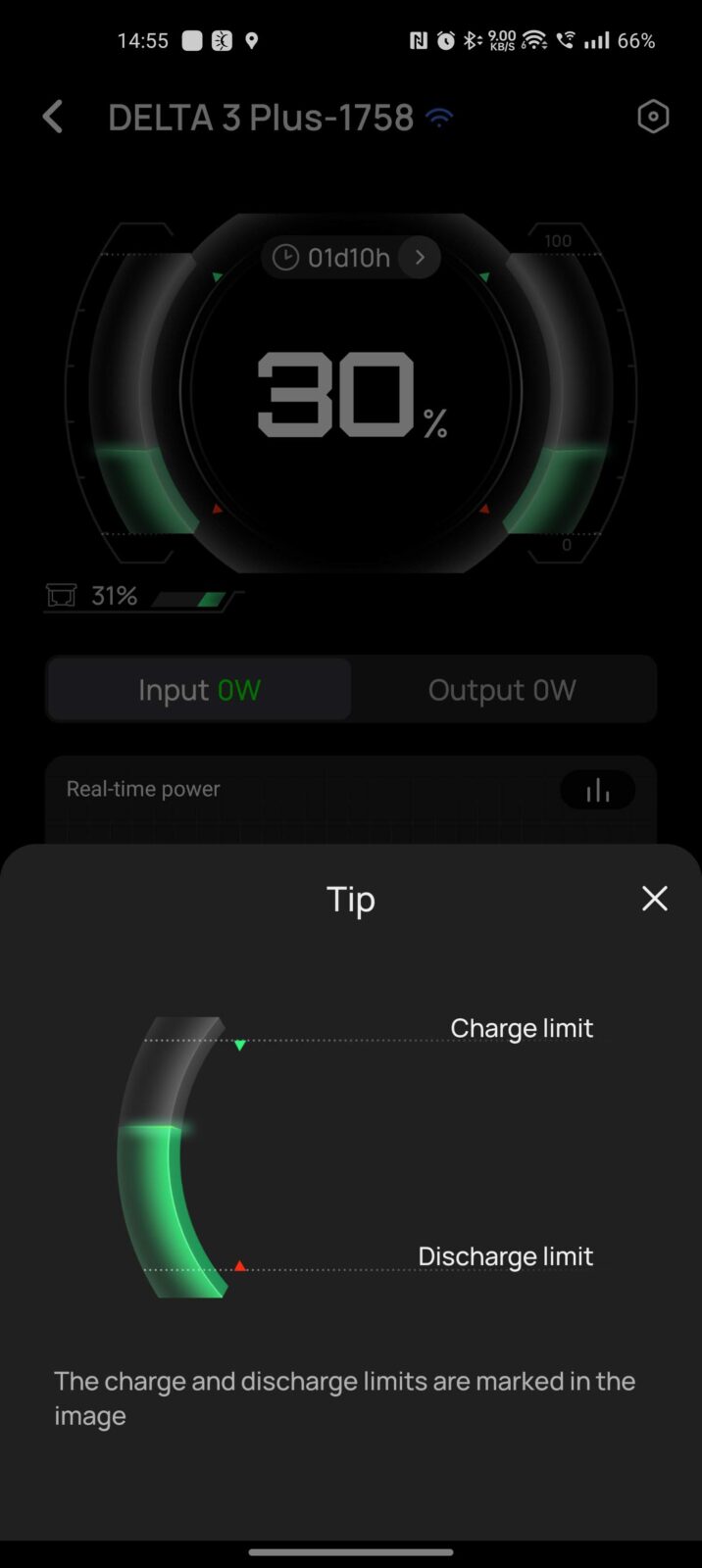Open the Real-time power chart
The height and width of the screenshot is (1568, 702).
597,790
